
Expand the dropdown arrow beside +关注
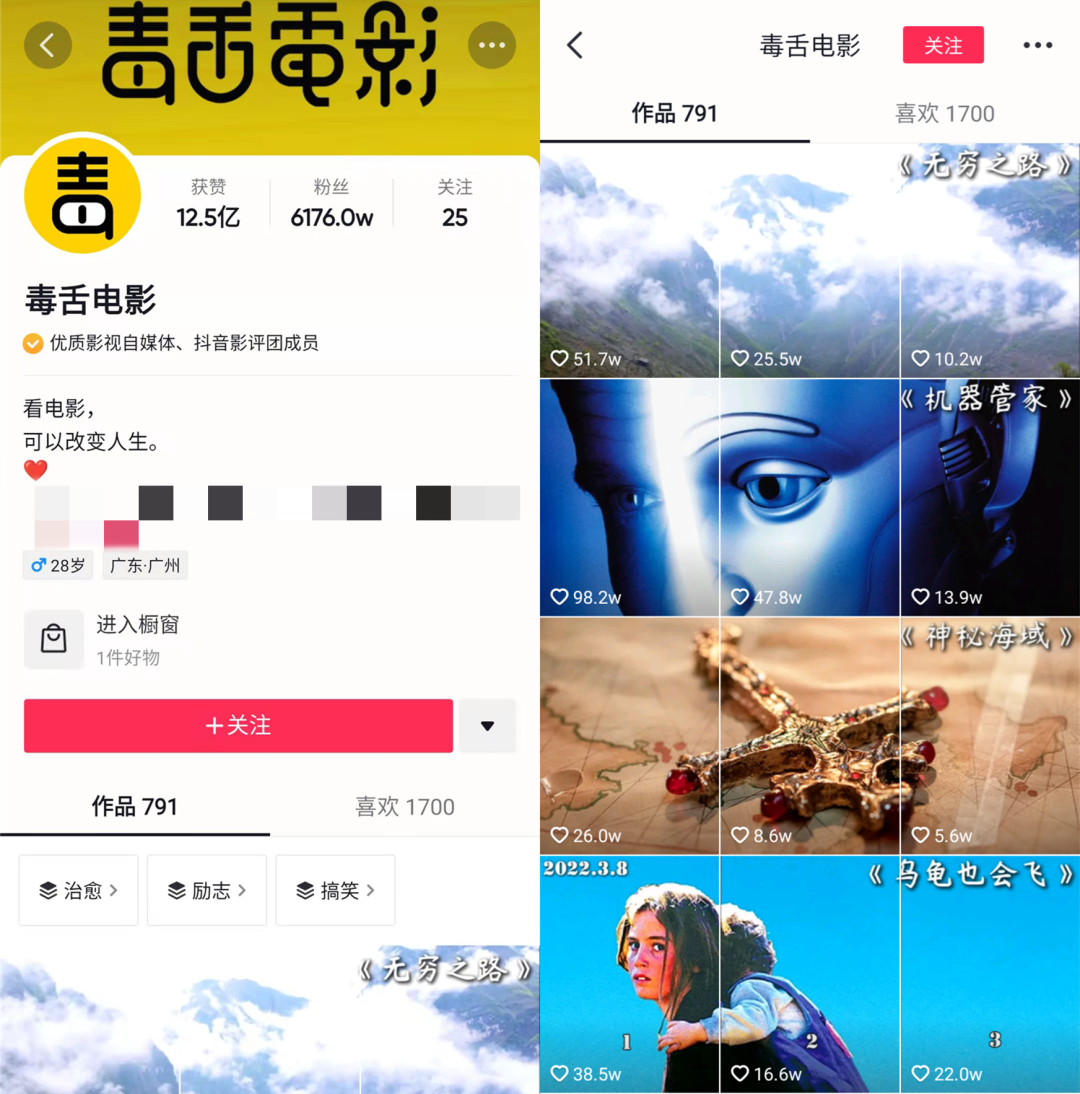click(487, 725)
